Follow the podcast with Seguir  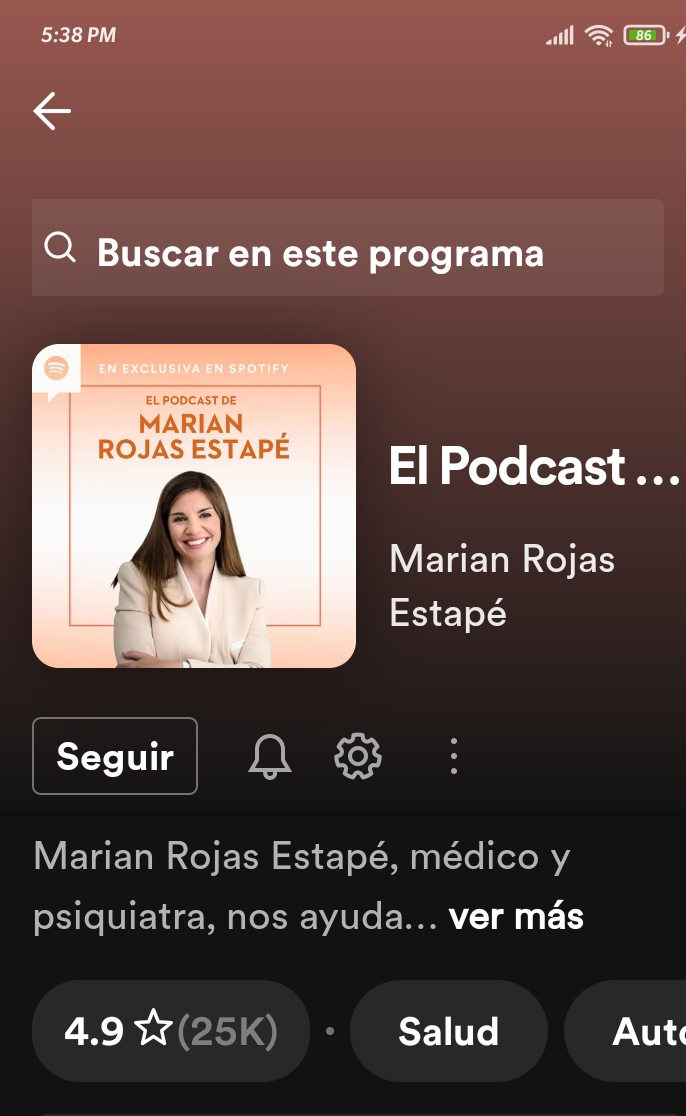pos(115,756)
